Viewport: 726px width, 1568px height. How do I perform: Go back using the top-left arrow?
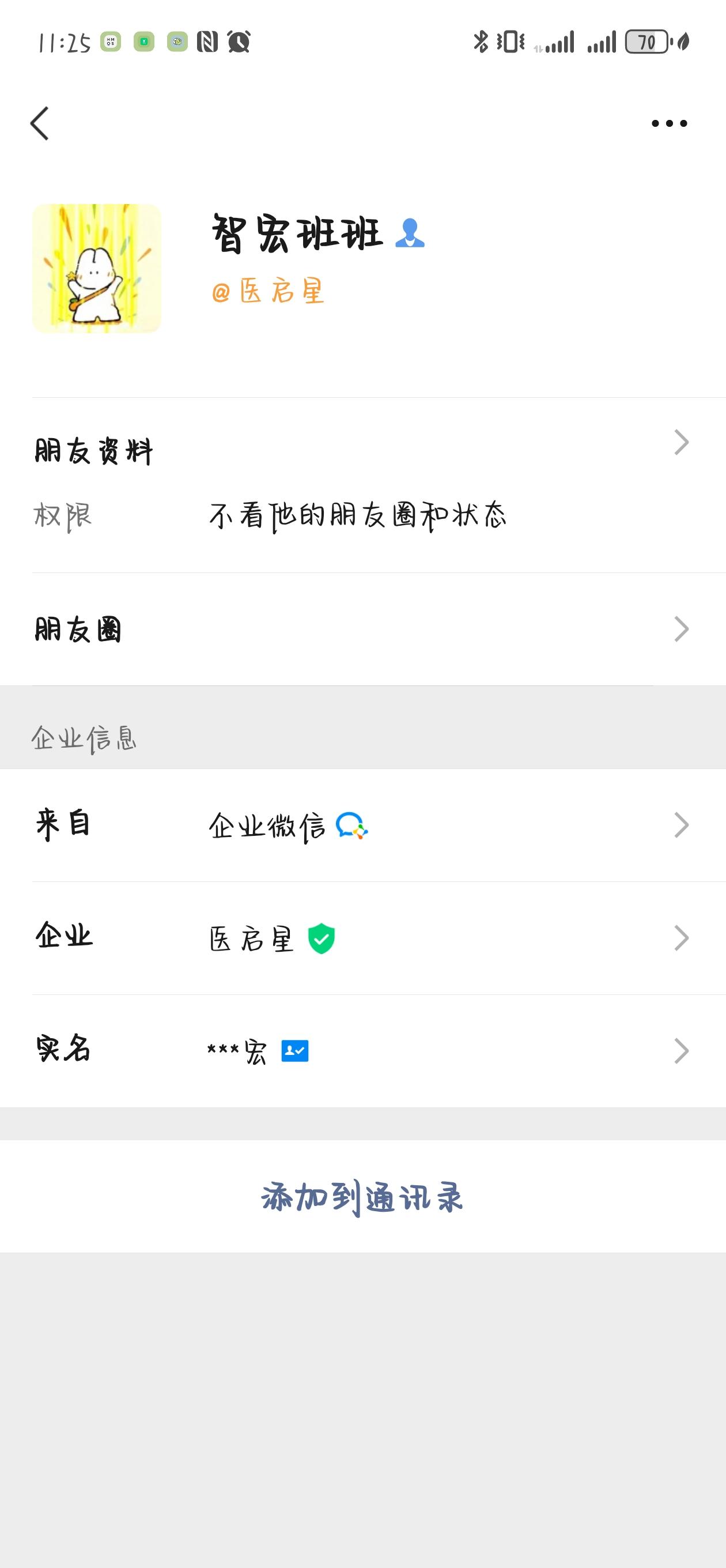(40, 123)
